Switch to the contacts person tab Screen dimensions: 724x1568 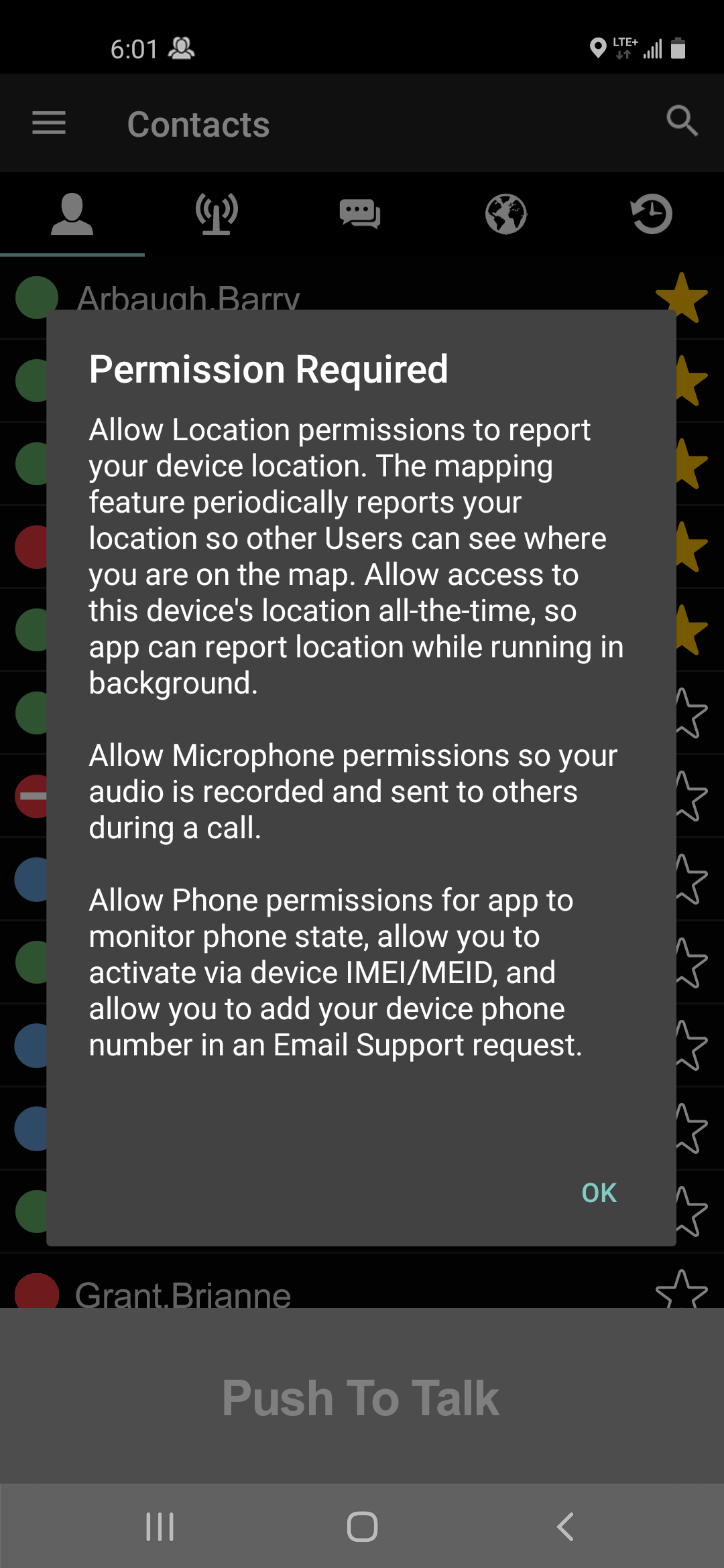click(x=72, y=214)
